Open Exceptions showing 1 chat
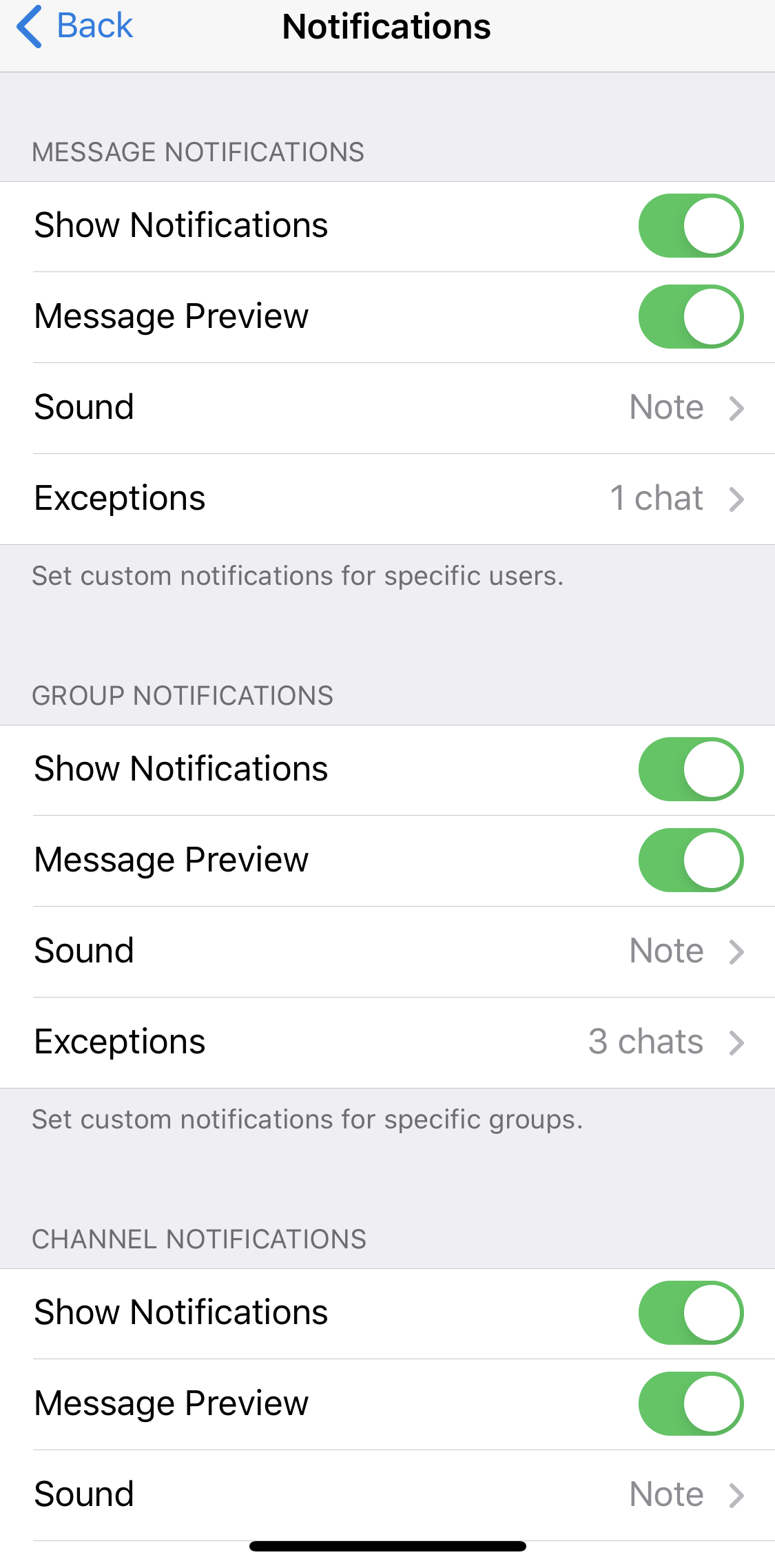The image size is (775, 1568). tap(387, 499)
